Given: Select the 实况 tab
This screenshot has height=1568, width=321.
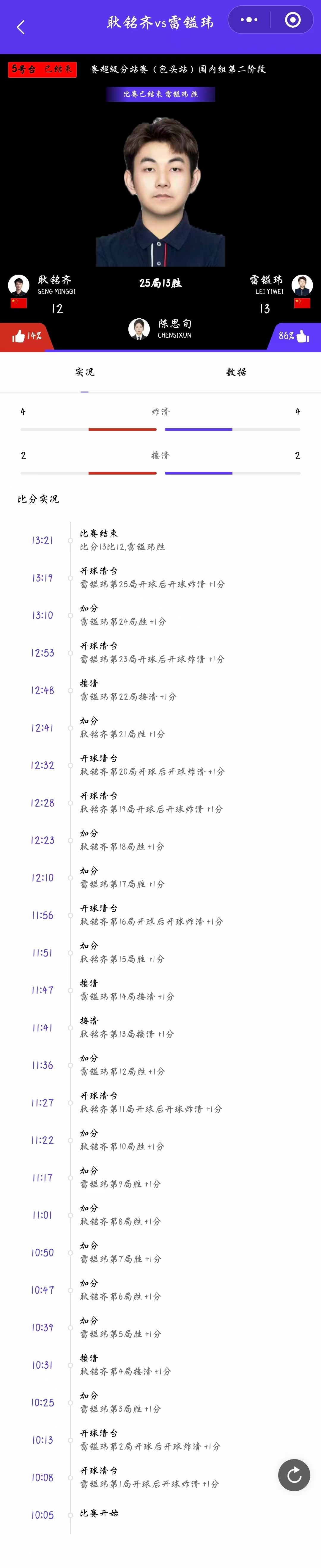Looking at the screenshot, I should coord(84,372).
